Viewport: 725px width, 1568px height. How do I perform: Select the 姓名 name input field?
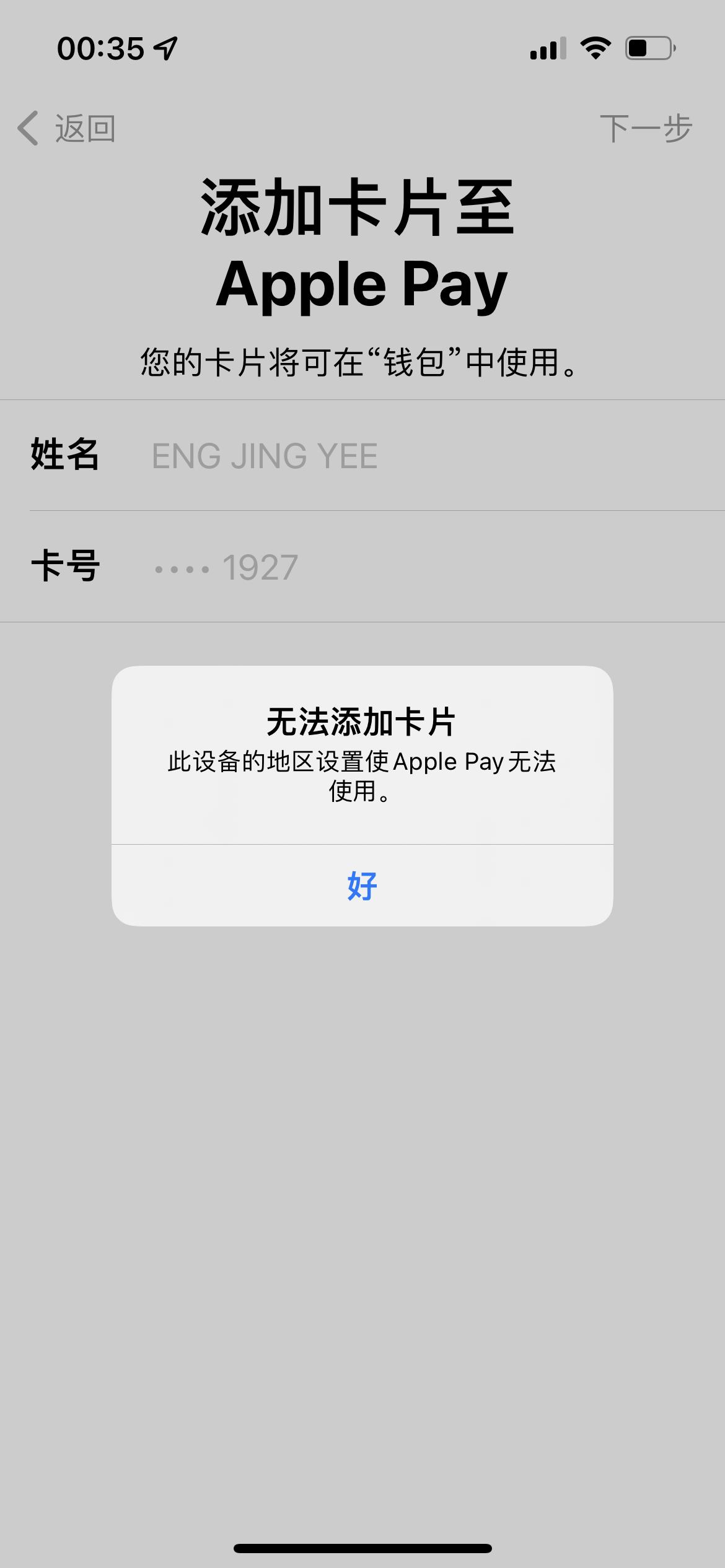[x=372, y=456]
